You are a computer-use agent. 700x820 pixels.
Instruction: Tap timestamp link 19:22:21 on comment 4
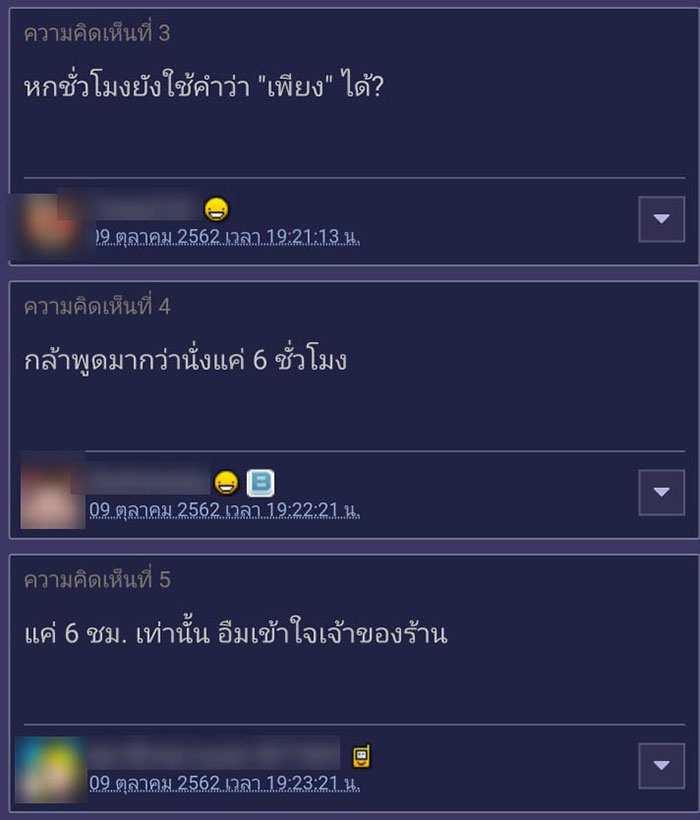(x=226, y=510)
